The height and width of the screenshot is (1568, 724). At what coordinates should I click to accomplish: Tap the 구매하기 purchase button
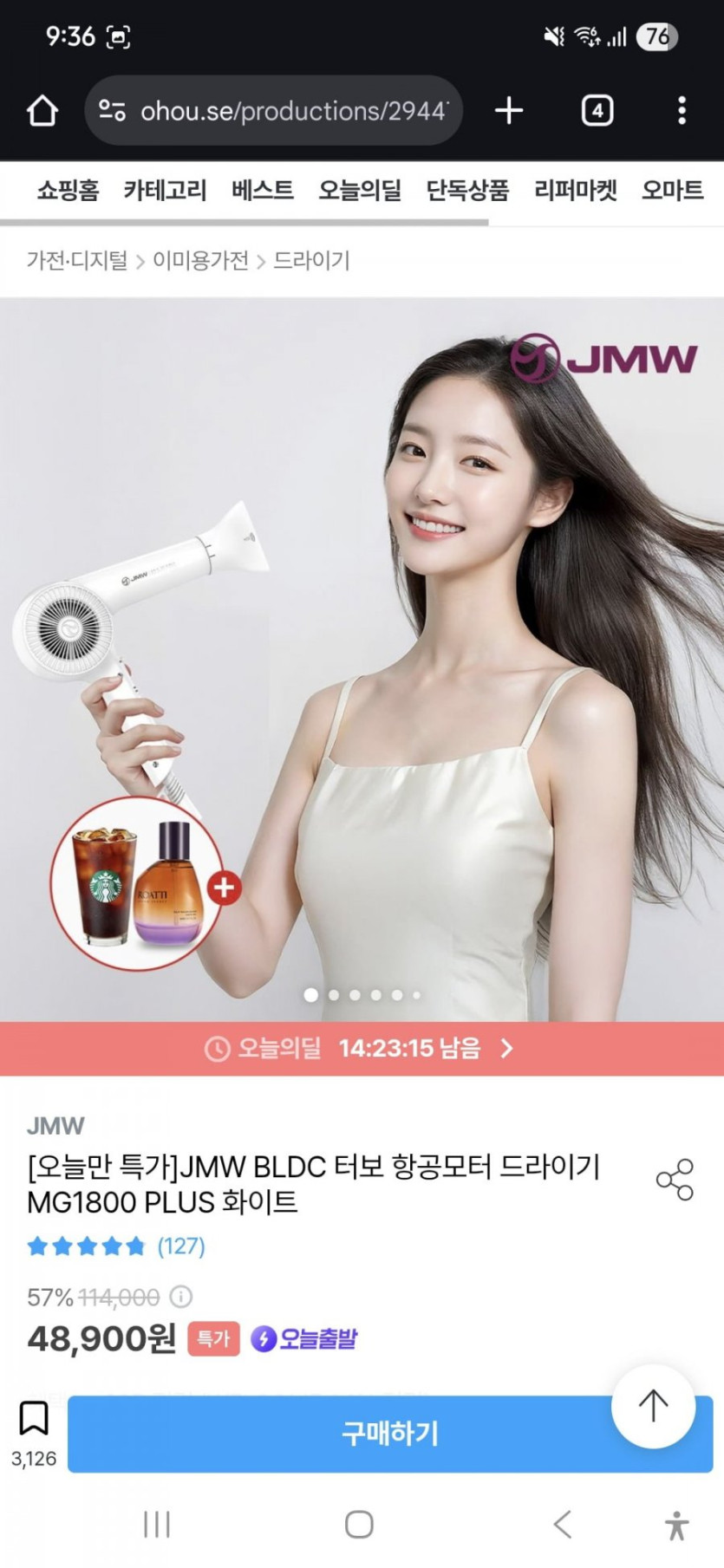pos(389,1434)
